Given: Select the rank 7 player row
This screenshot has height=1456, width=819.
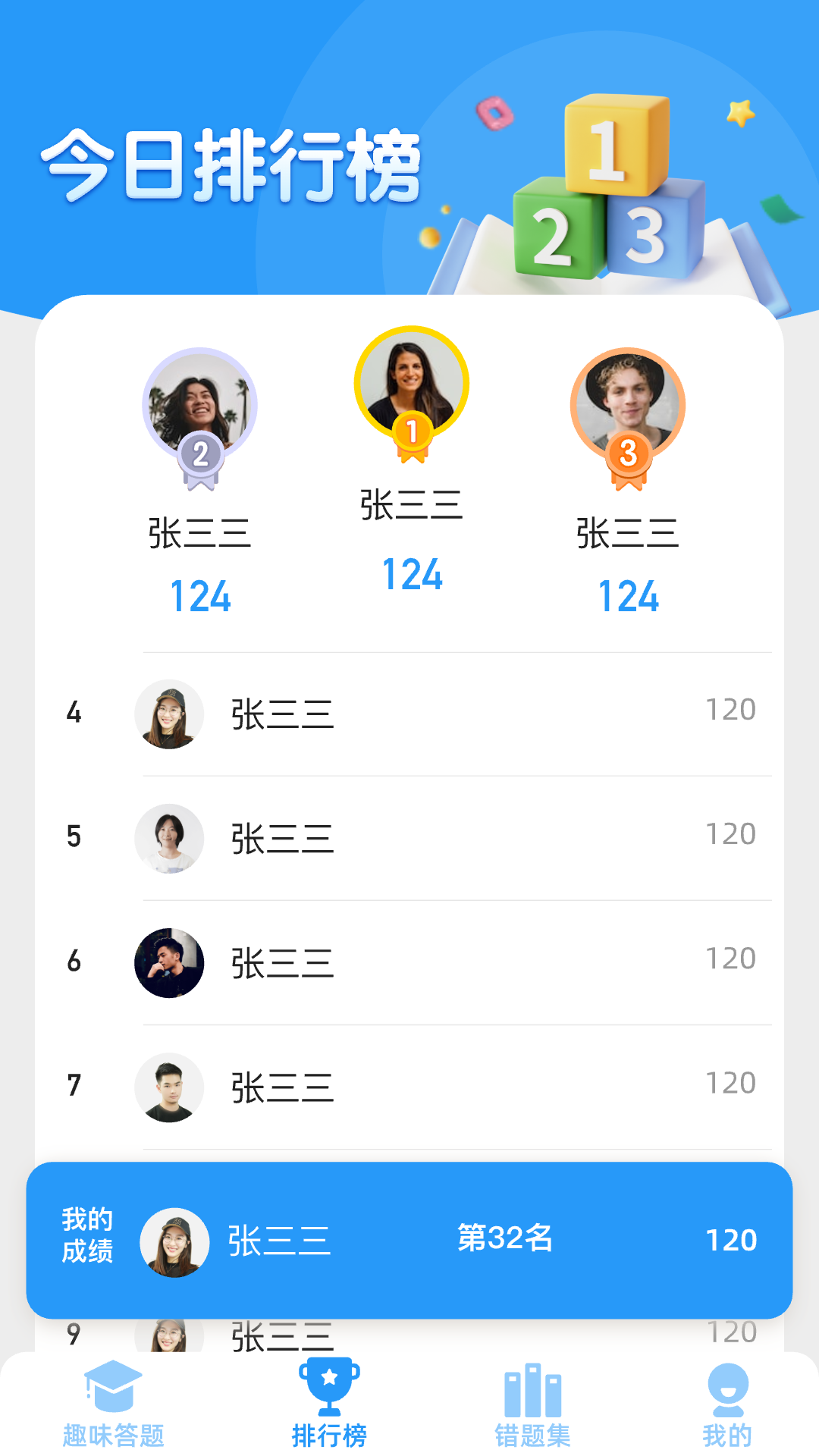Looking at the screenshot, I should pyautogui.click(x=409, y=1087).
